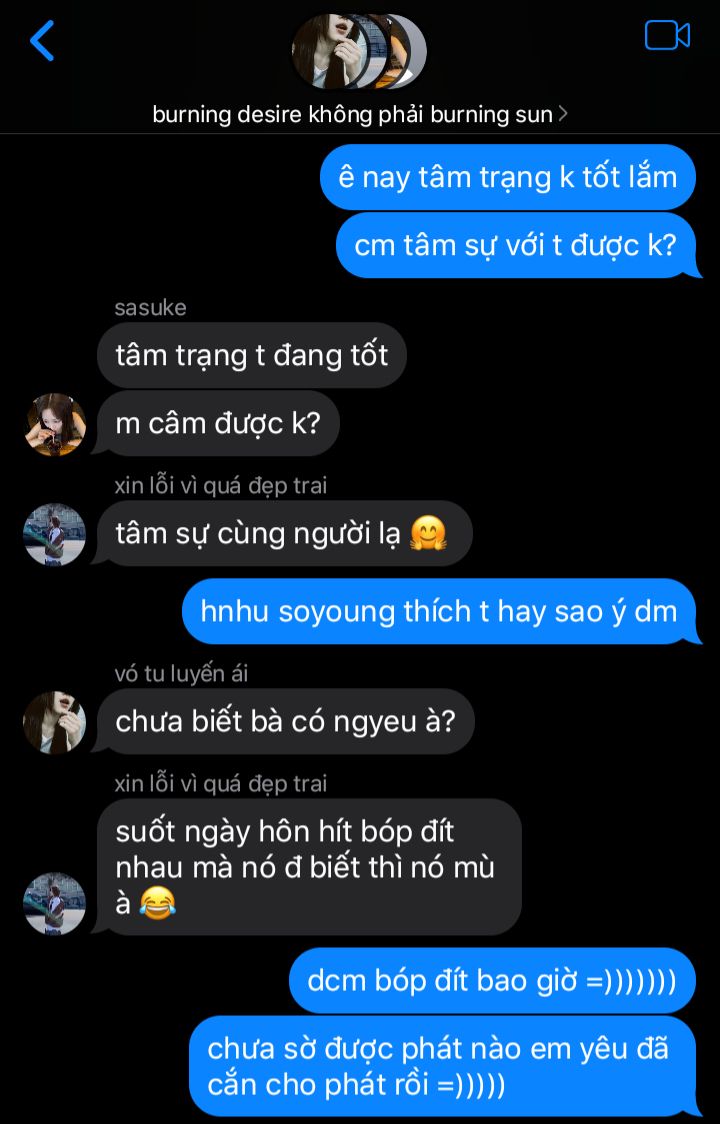Open the group avatar at the top
This screenshot has width=720, height=1124.
358,51
